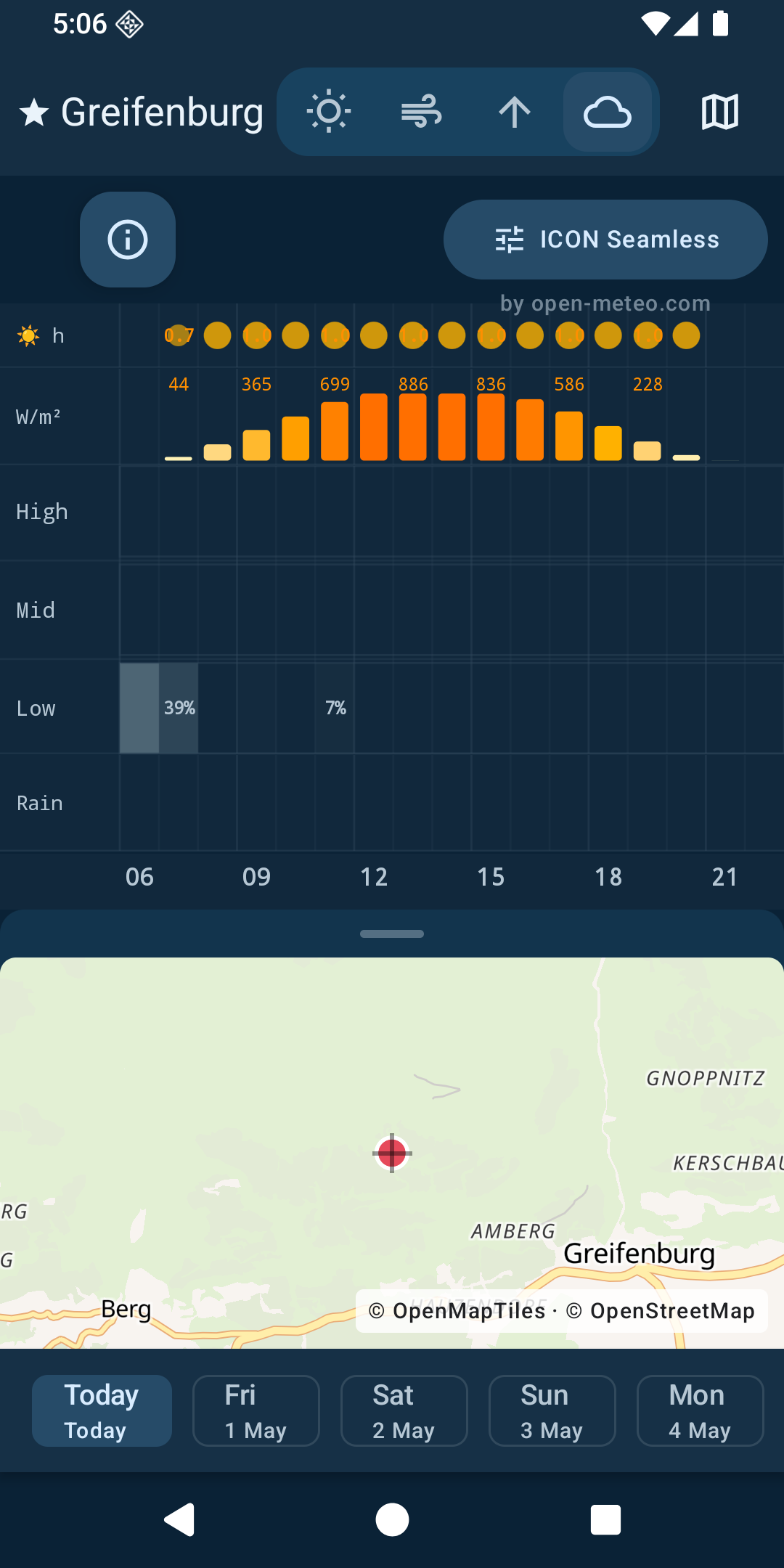Open the info button
Image resolution: width=784 pixels, height=1568 pixels.
(128, 240)
